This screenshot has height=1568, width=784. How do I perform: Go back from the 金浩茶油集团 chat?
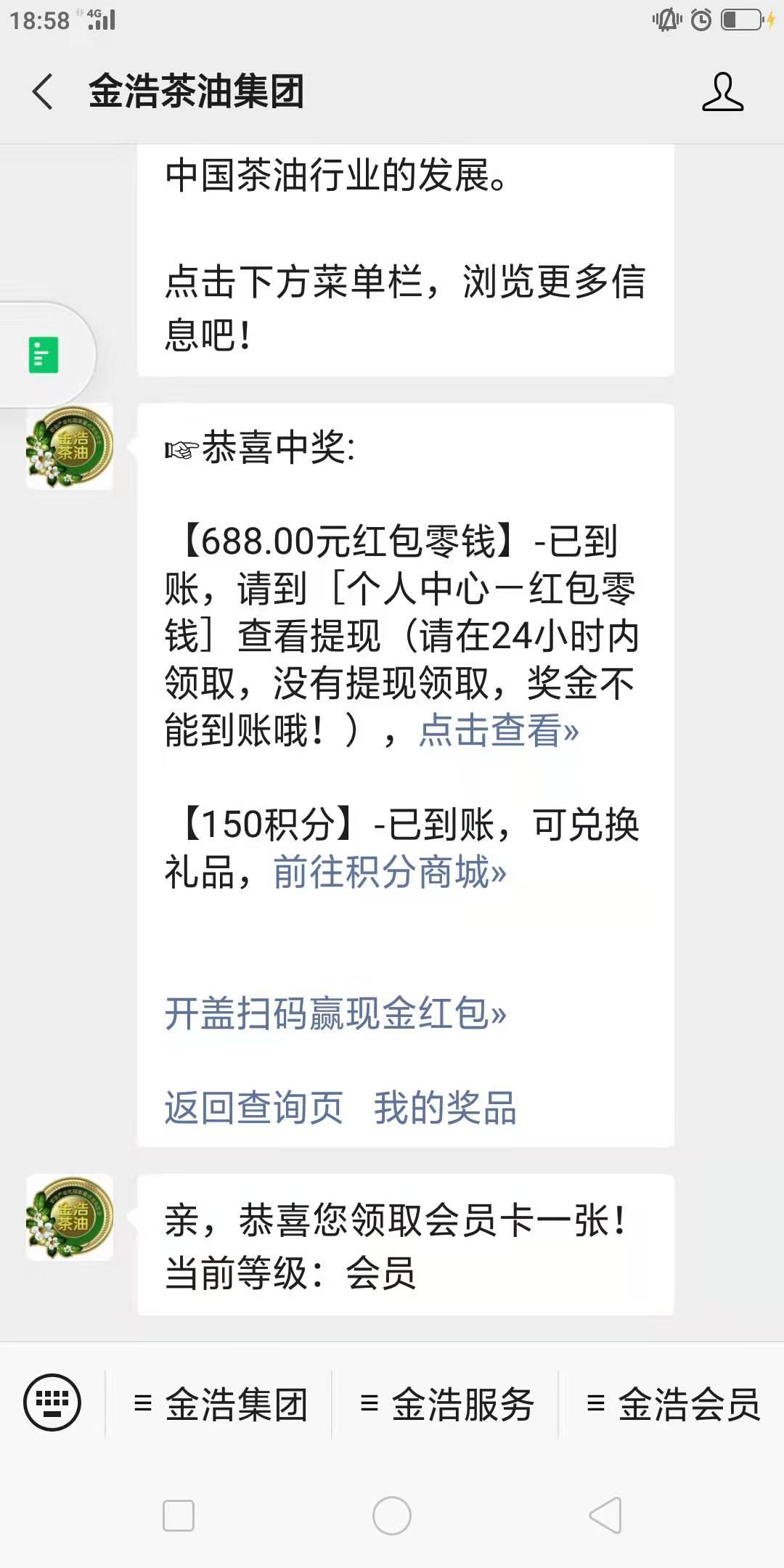[x=44, y=92]
